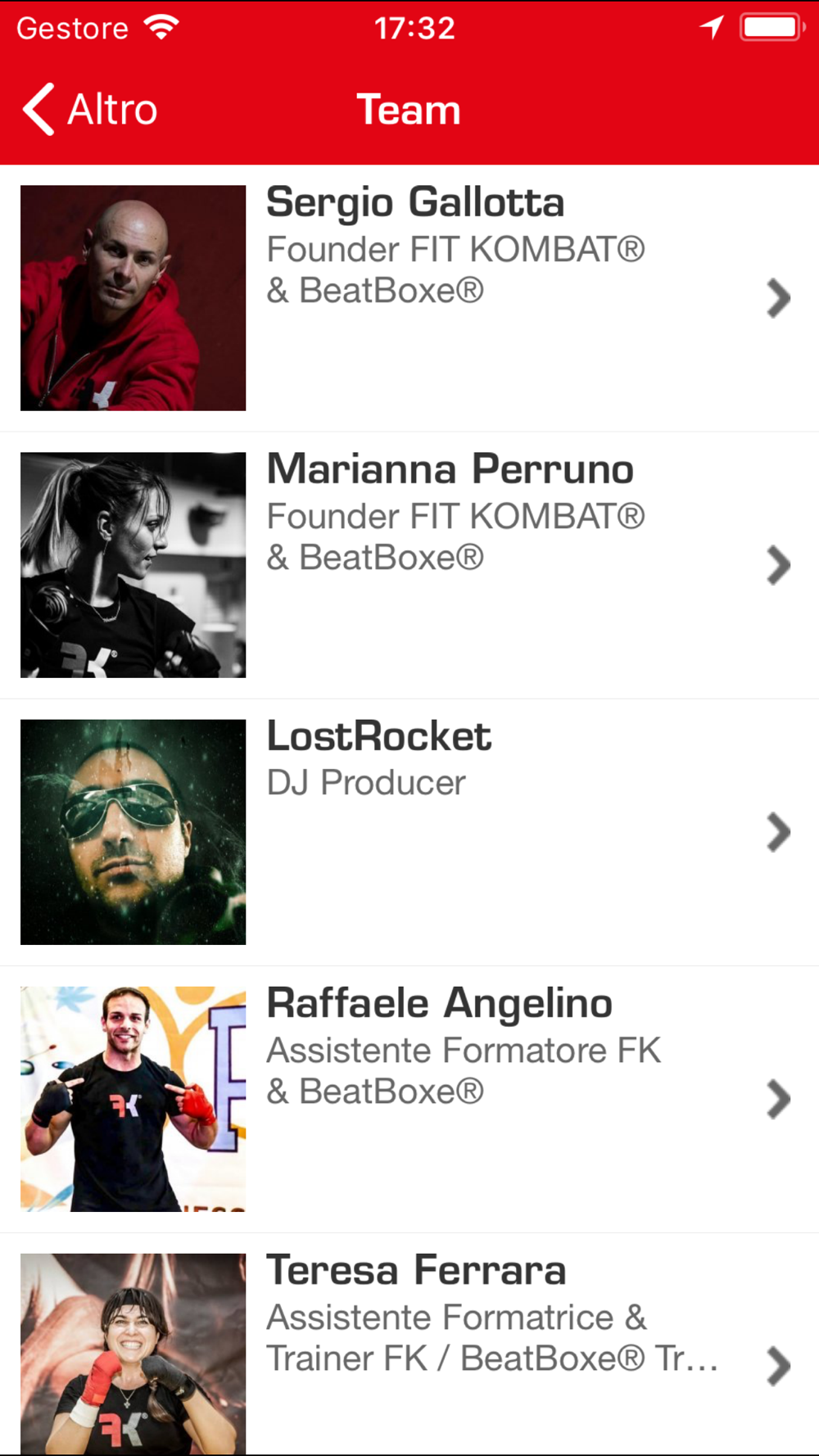Go back to Altro
This screenshot has width=819, height=1456.
pos(90,110)
